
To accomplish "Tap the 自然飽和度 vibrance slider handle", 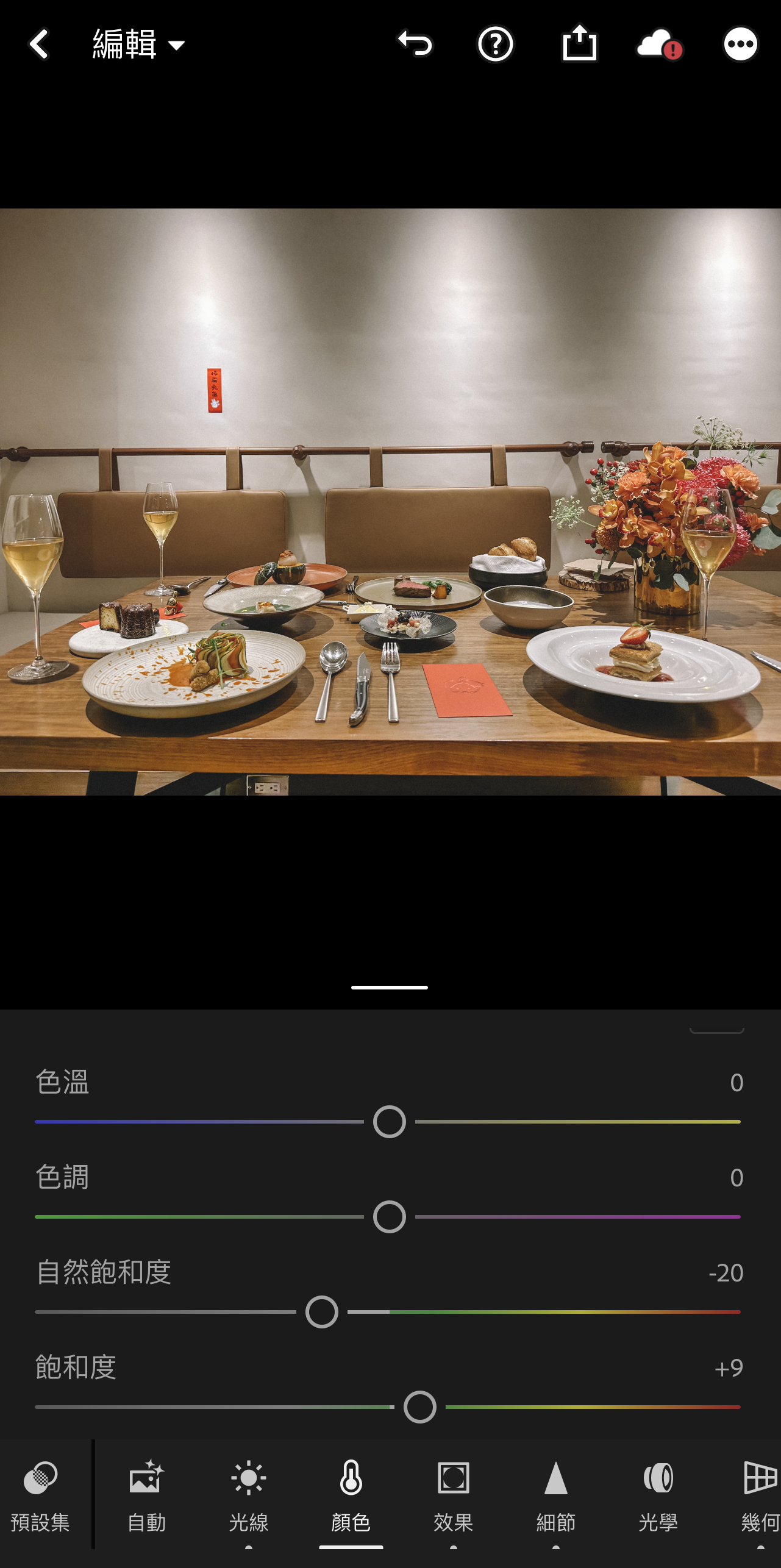I will pos(322,1312).
